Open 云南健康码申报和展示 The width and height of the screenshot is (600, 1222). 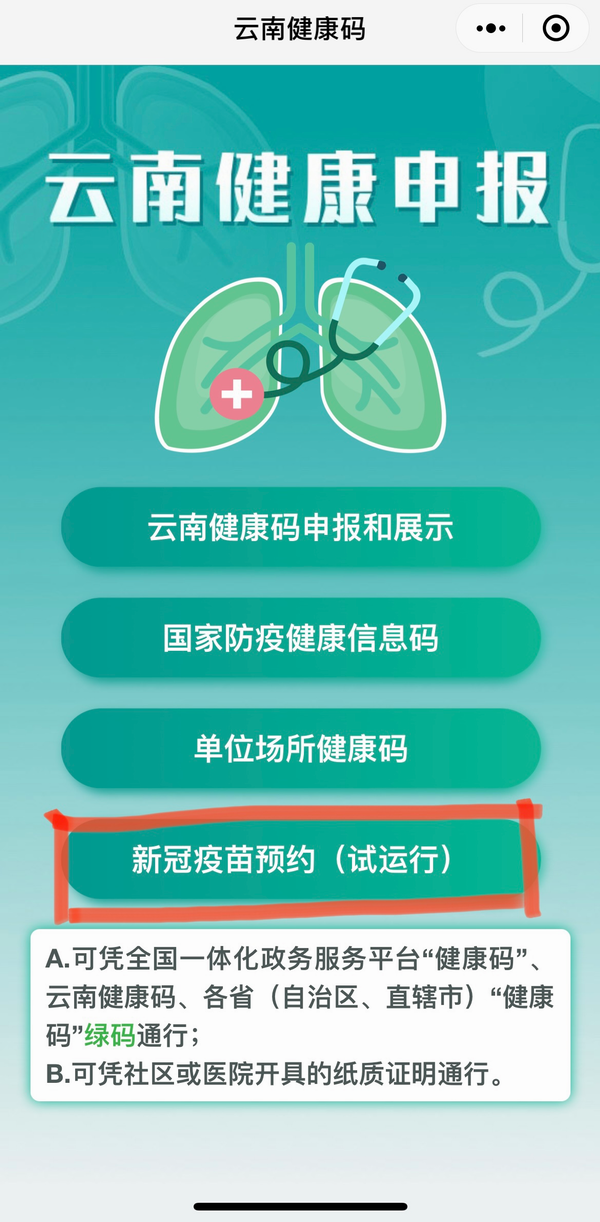pyautogui.click(x=300, y=527)
